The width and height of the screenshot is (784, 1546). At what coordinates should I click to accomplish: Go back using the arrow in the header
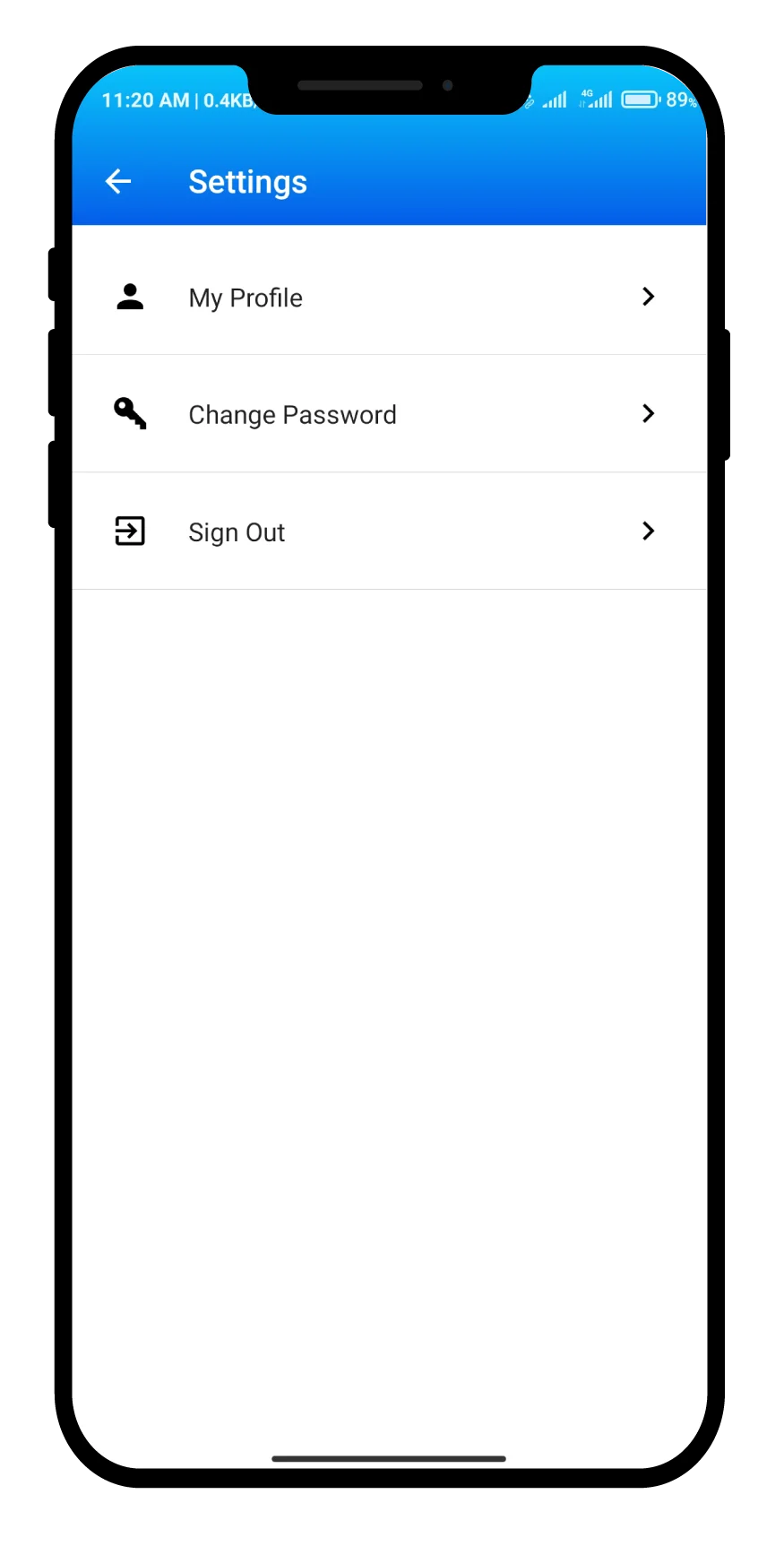(118, 182)
